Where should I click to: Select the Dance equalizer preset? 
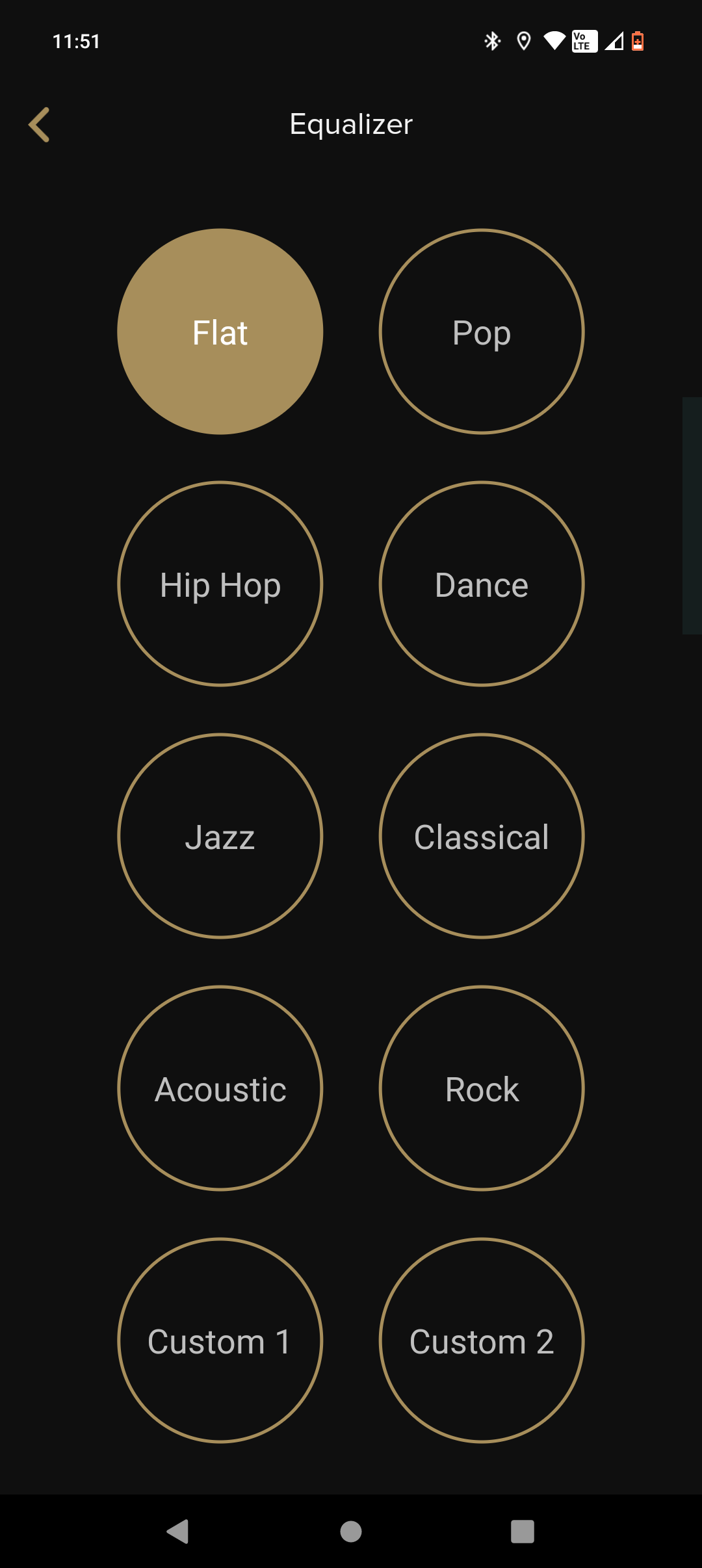pyautogui.click(x=481, y=584)
